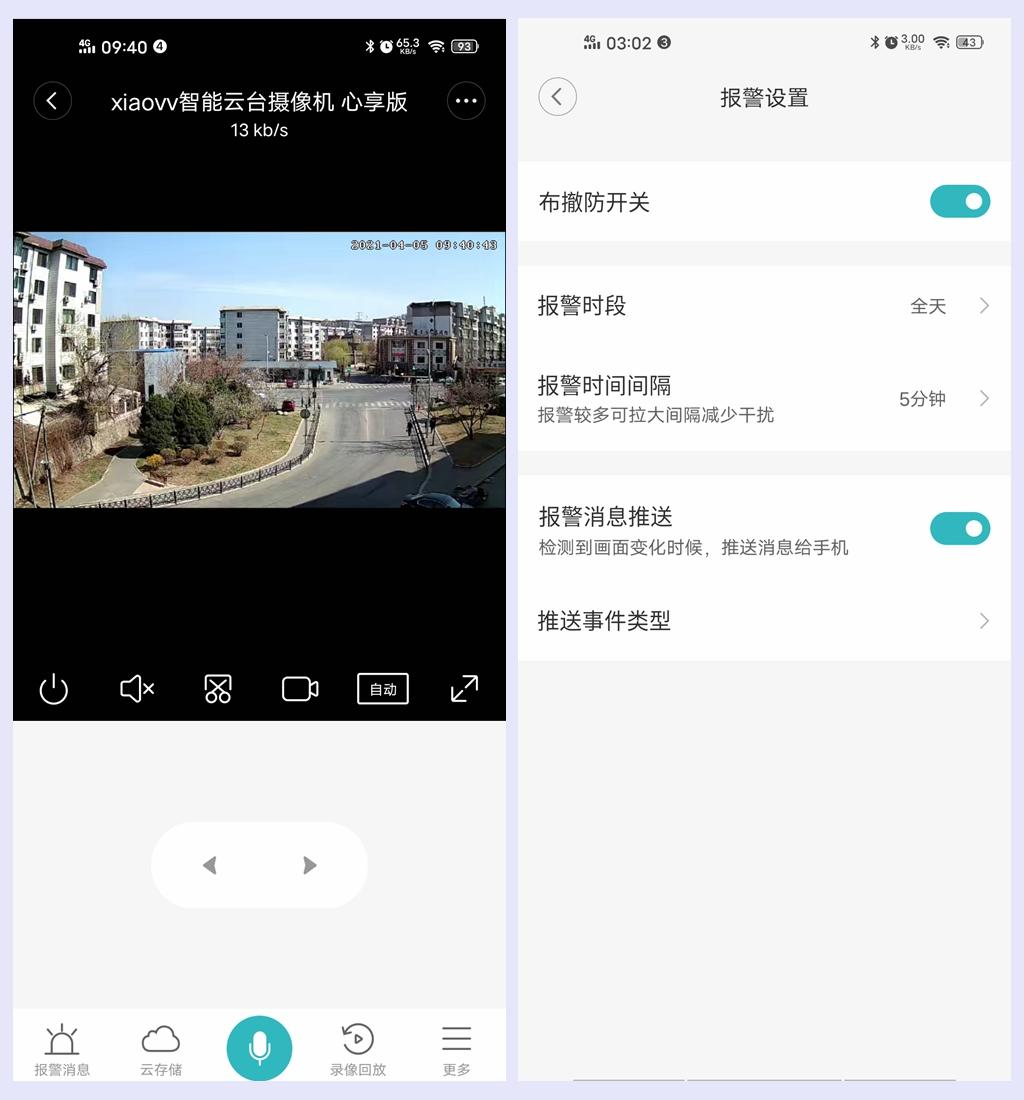This screenshot has height=1100, width=1024.
Task: Pan the camera right using the arrow control
Action: [309, 865]
